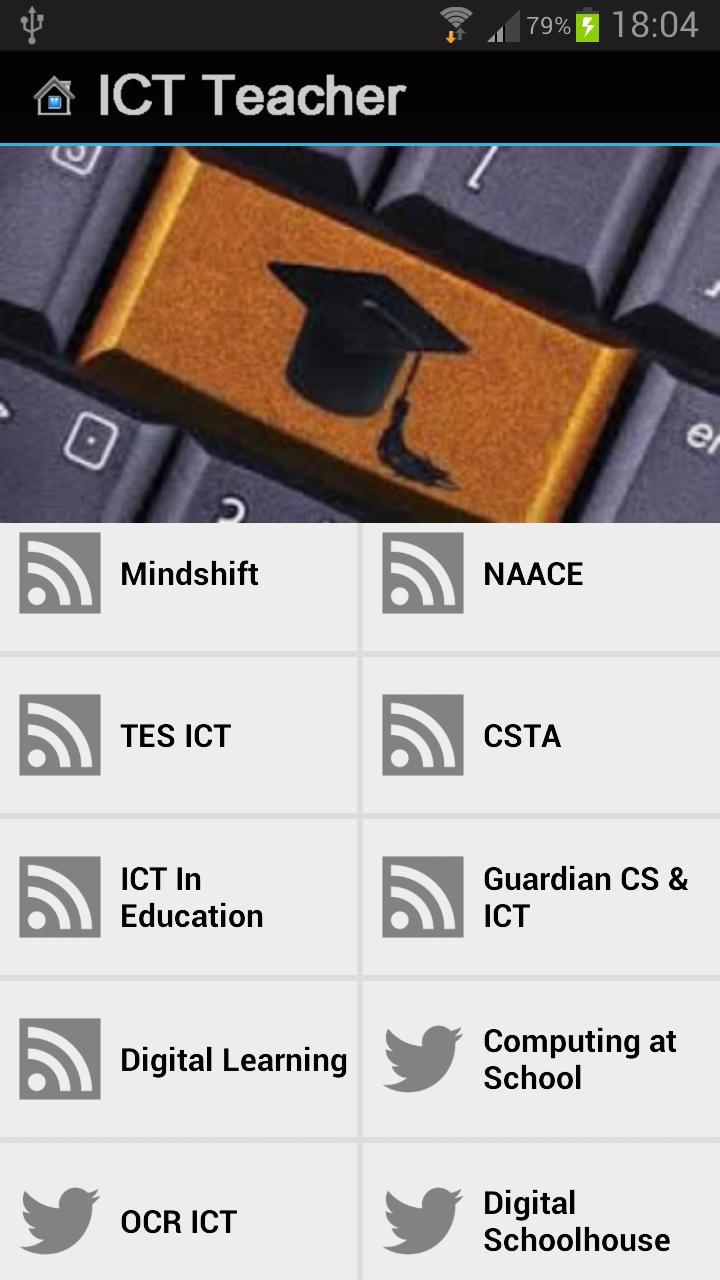
Task: Click the Twitter icon for Computing at School
Action: 422,1059
